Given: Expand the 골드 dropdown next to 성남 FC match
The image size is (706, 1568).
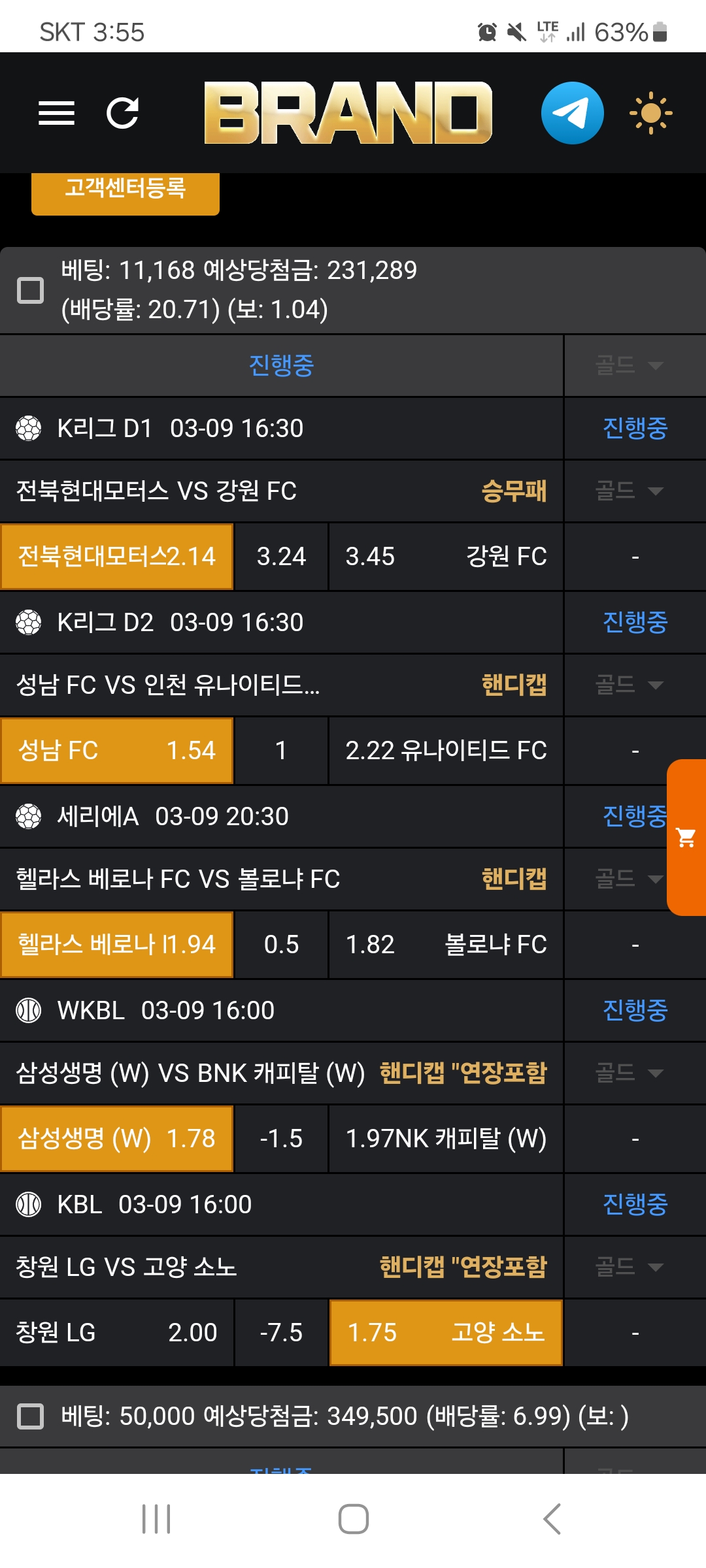Looking at the screenshot, I should click(x=629, y=685).
